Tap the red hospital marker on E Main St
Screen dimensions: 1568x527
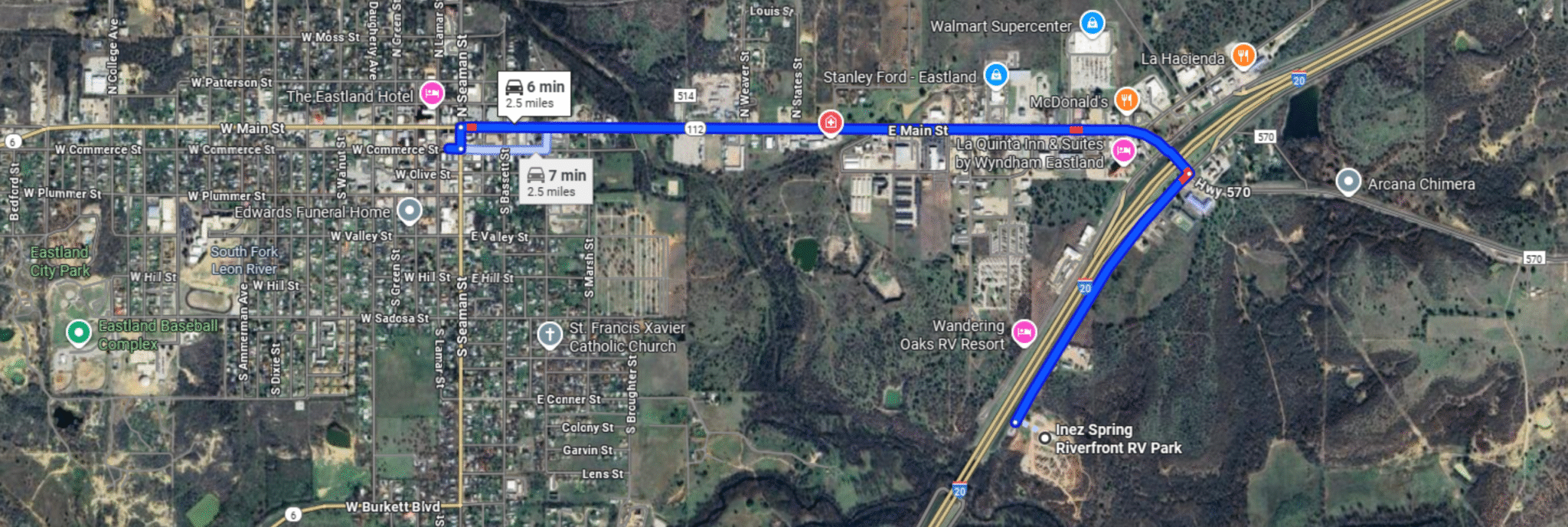pyautogui.click(x=830, y=121)
